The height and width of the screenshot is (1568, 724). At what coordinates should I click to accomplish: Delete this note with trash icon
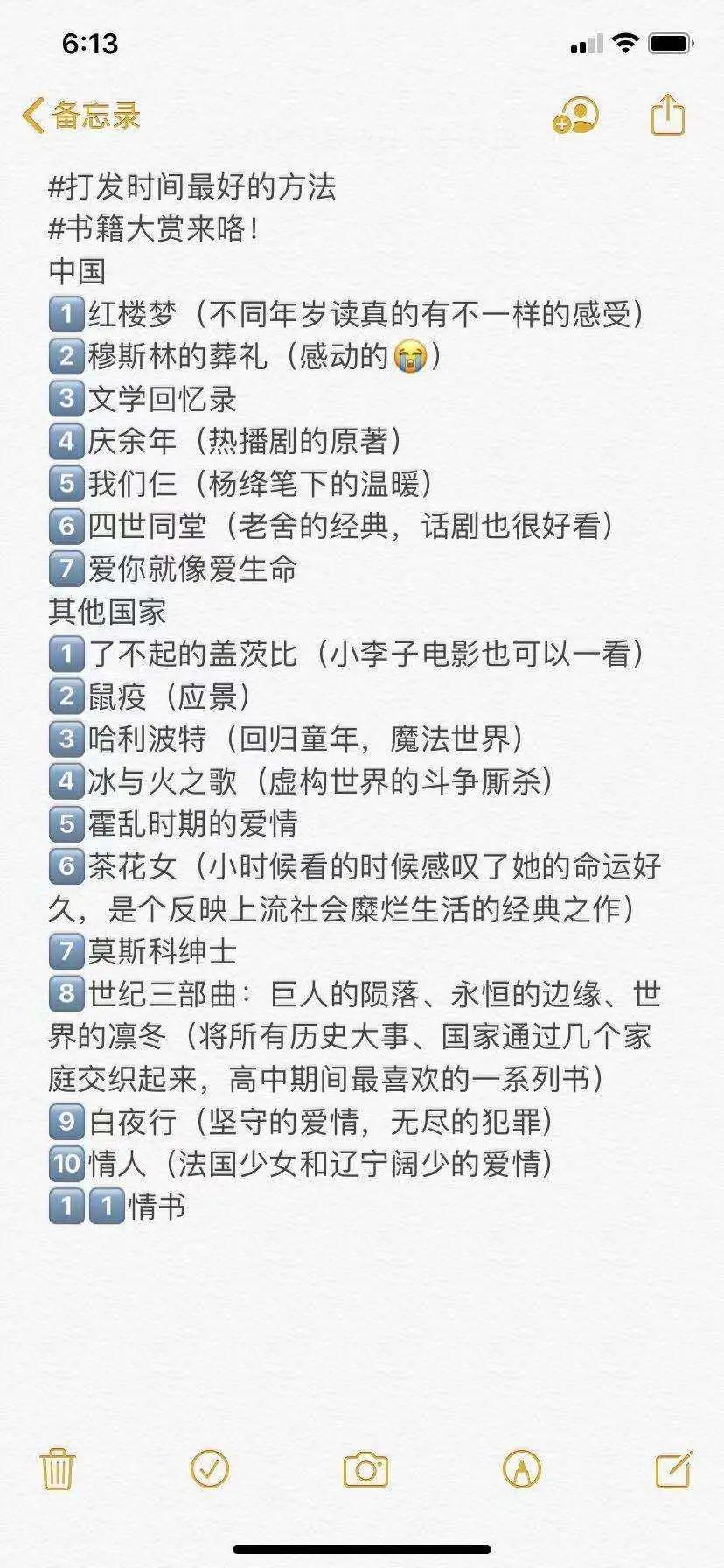58,1468
